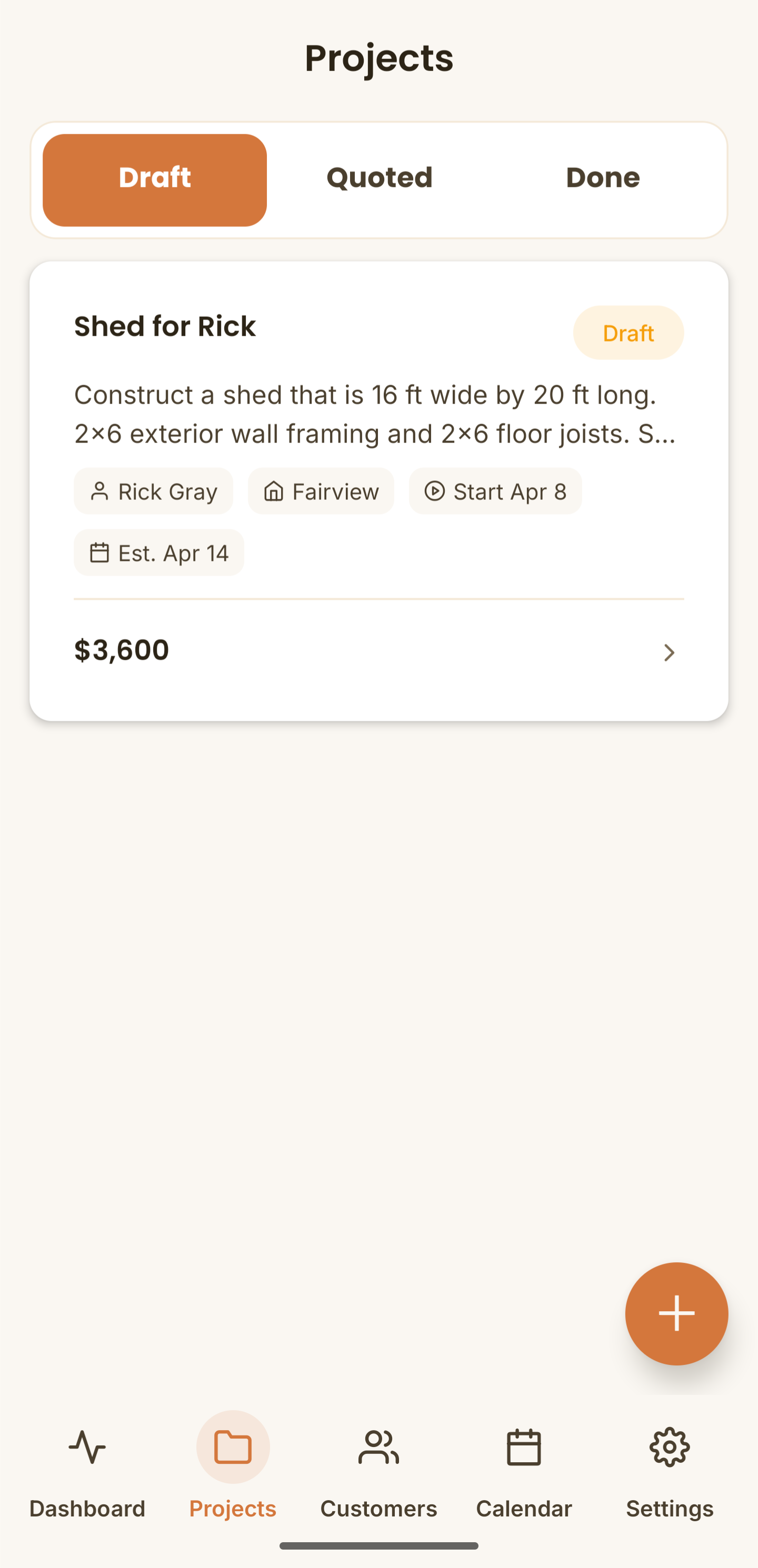This screenshot has width=758, height=1568.
Task: Tap the person icon beside Rick Gray
Action: pyautogui.click(x=100, y=490)
